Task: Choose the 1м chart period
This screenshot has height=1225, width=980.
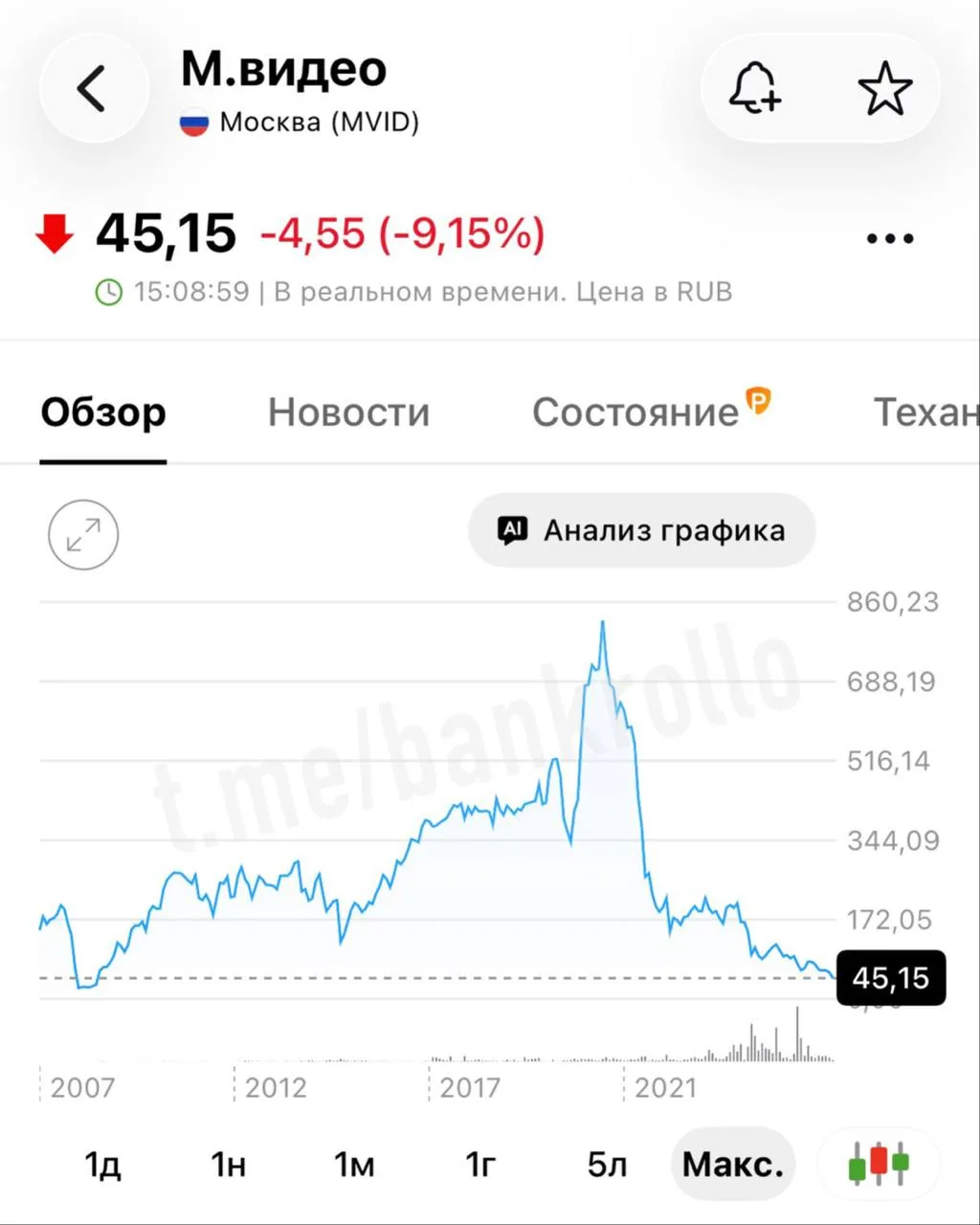Action: [x=354, y=1165]
